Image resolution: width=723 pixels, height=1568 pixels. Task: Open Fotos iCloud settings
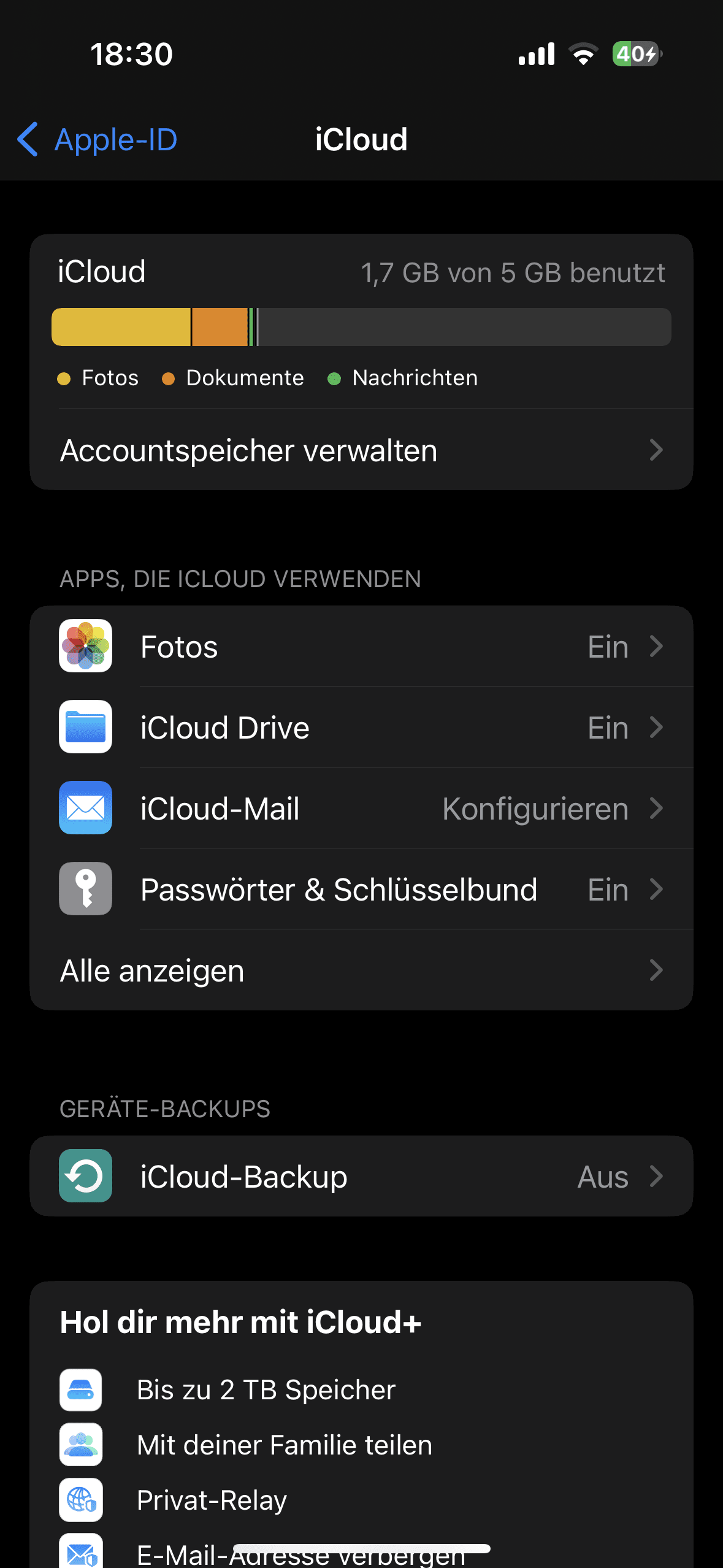[361, 647]
